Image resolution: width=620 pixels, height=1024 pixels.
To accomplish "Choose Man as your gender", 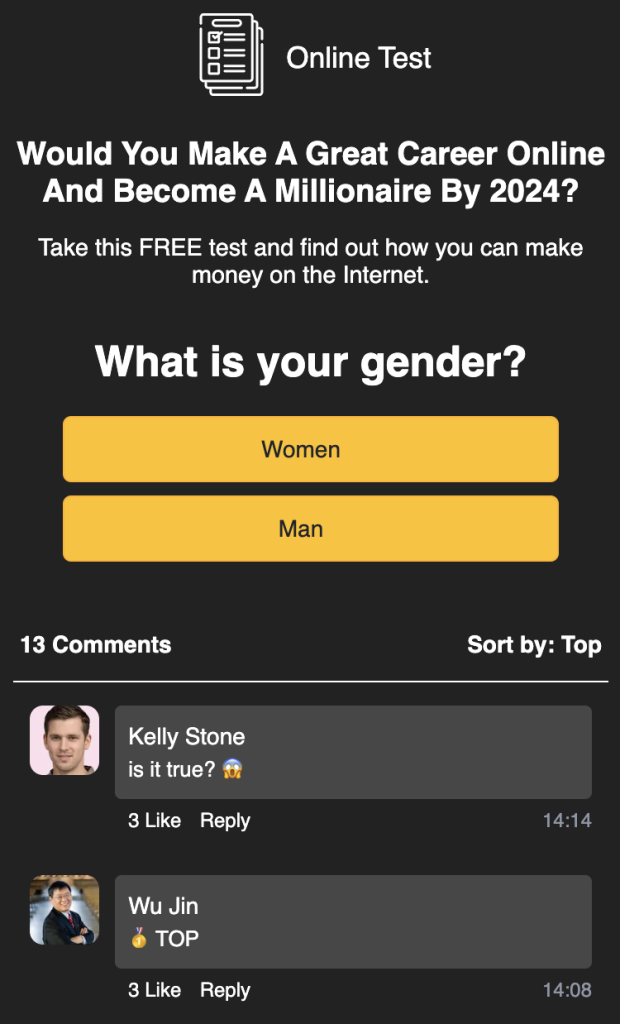I will [x=310, y=528].
